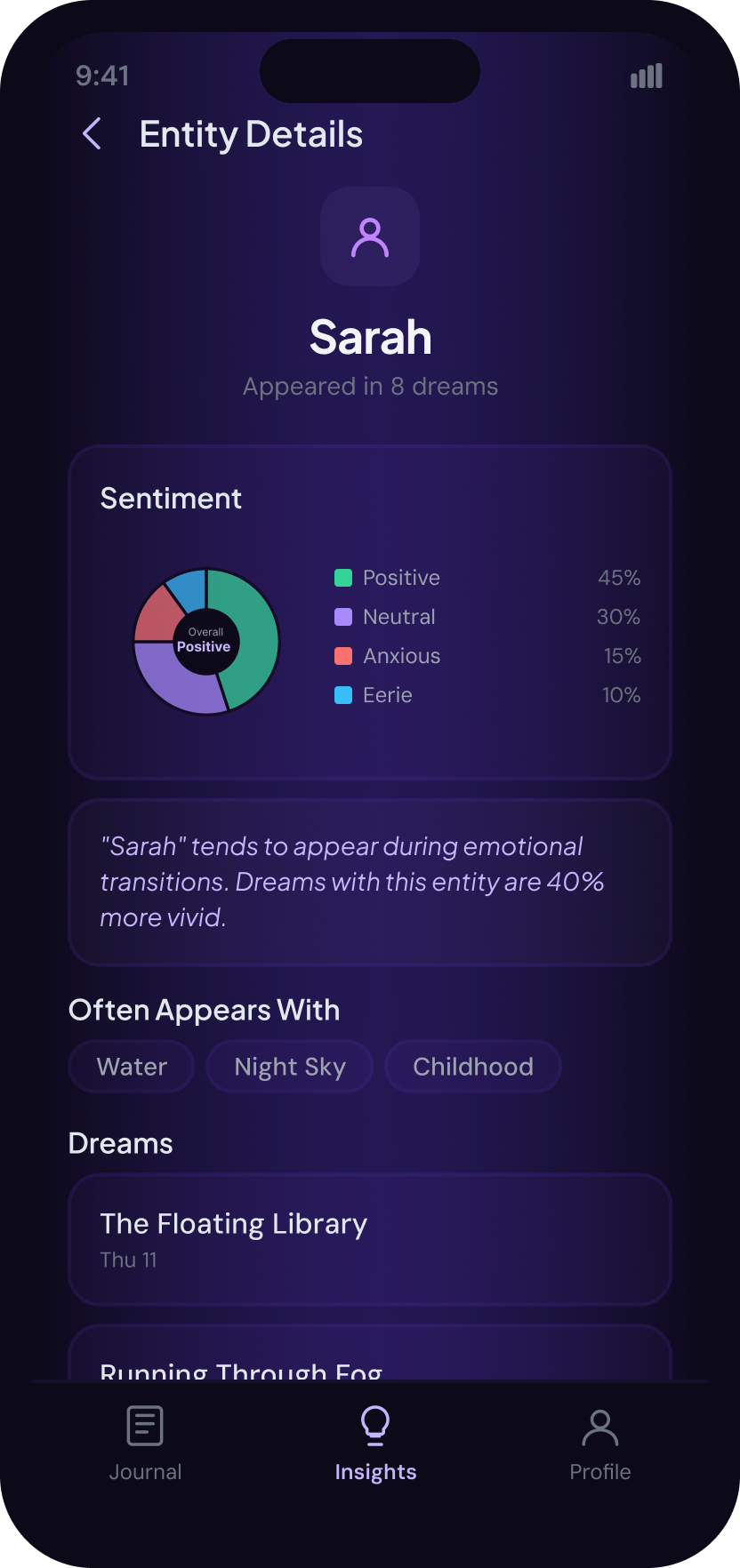Tap the cellular signal bars indicator
This screenshot has width=740, height=1568.
647,76
